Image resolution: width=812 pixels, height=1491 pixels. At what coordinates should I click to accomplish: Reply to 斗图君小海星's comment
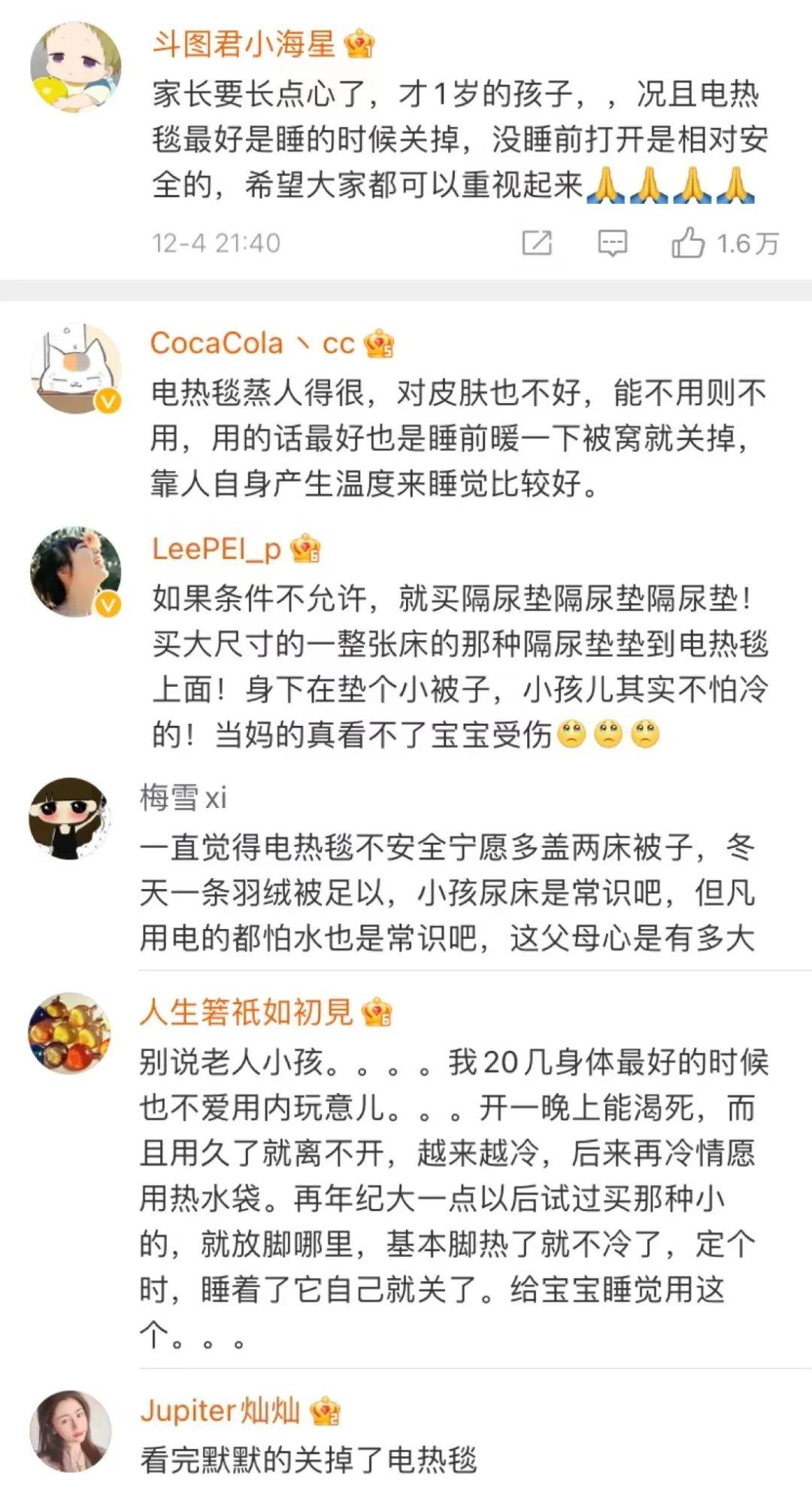612,243
